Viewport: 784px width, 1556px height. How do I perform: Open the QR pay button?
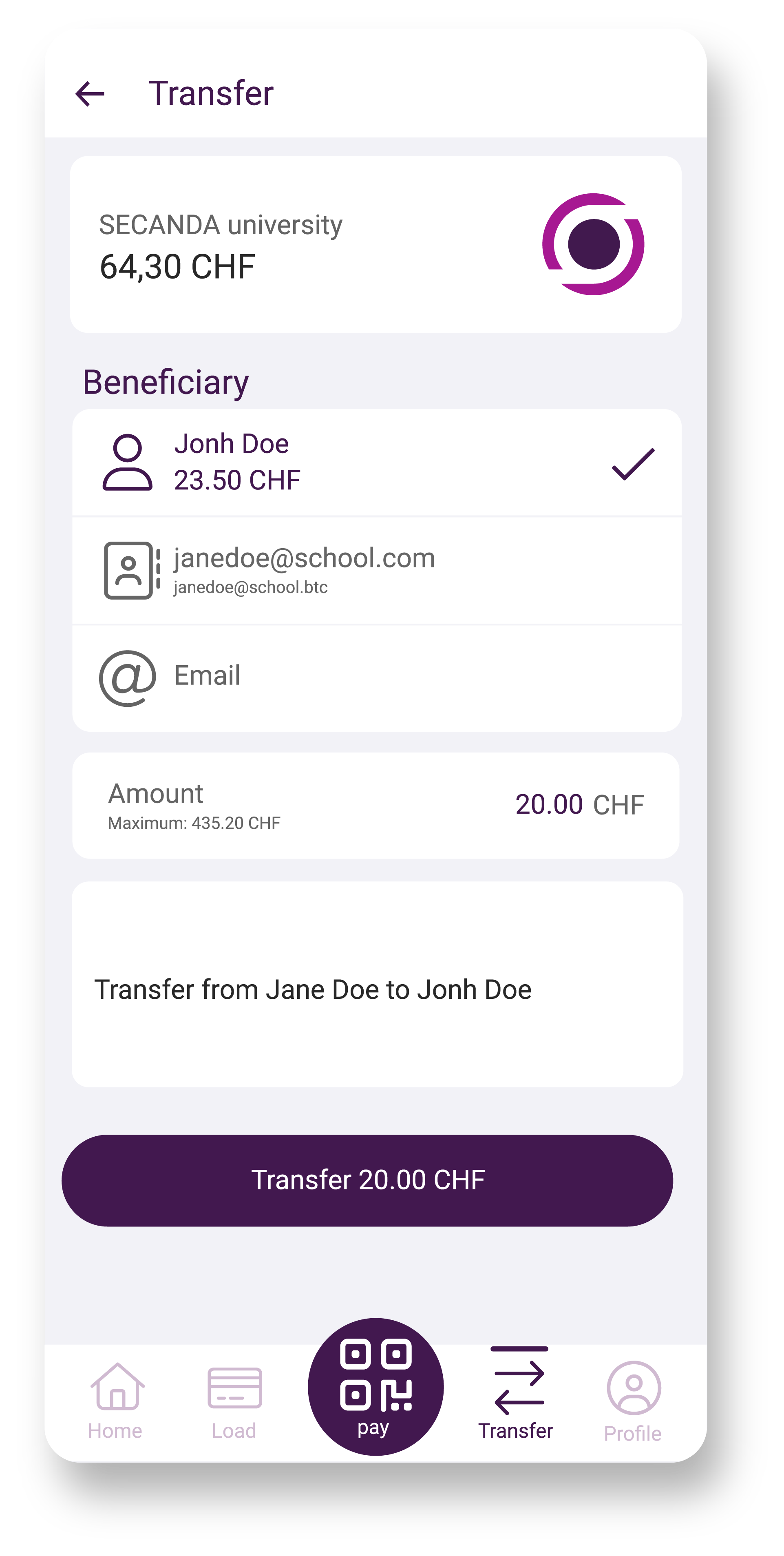point(375,1386)
